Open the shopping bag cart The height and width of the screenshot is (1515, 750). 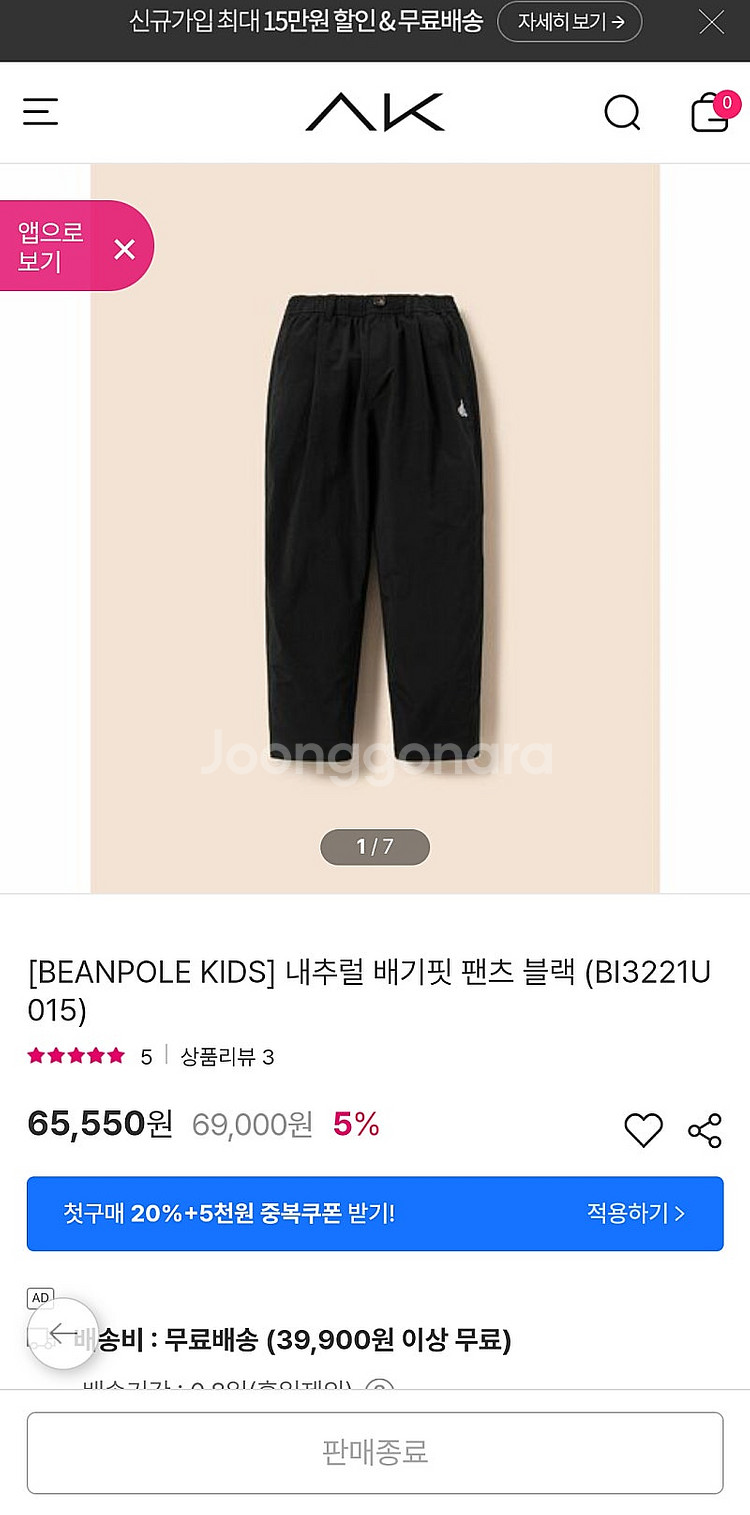[x=711, y=112]
